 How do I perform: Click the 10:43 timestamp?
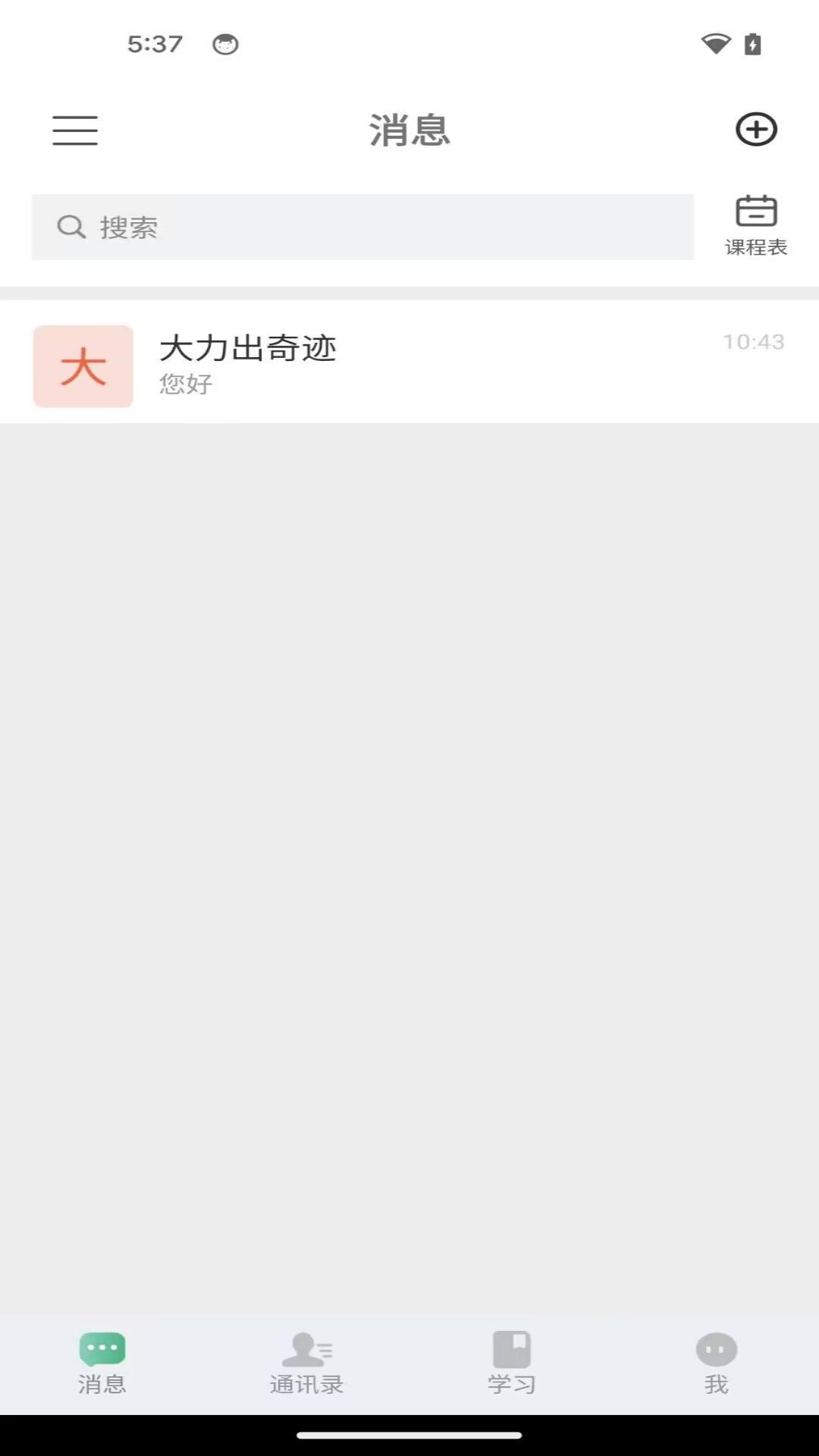(755, 342)
